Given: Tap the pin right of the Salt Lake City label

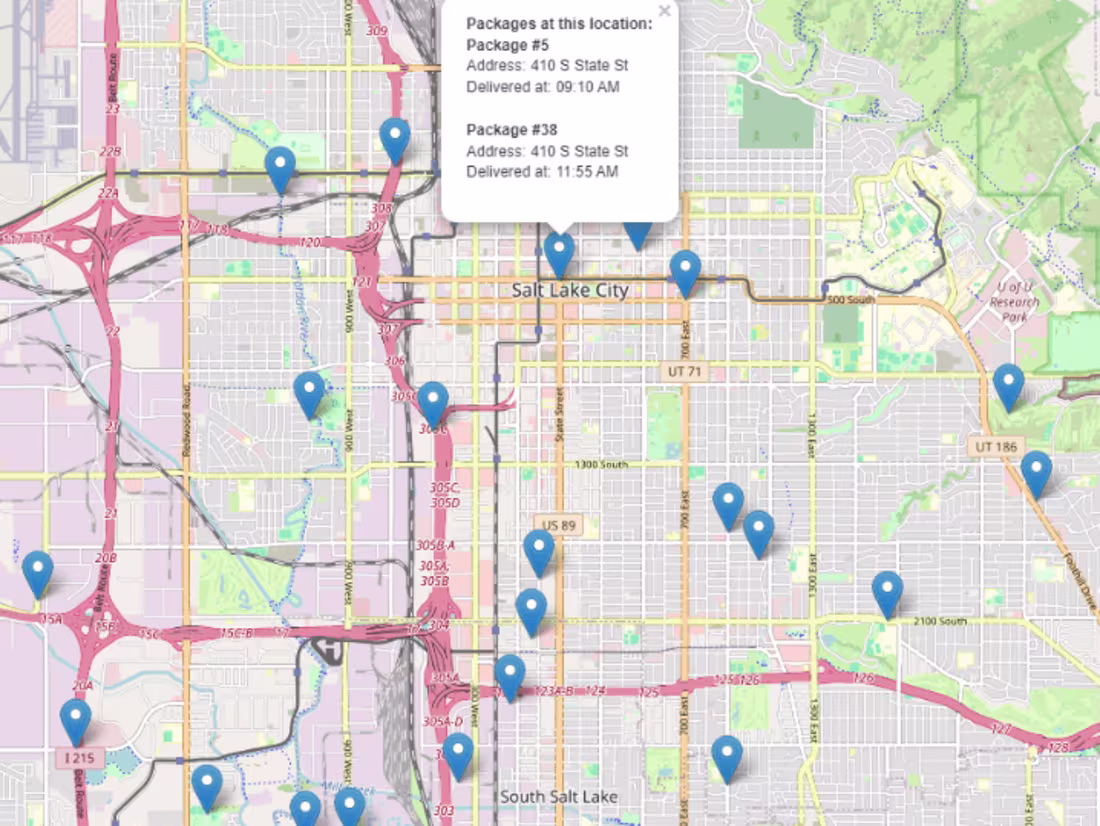Looking at the screenshot, I should [x=685, y=272].
